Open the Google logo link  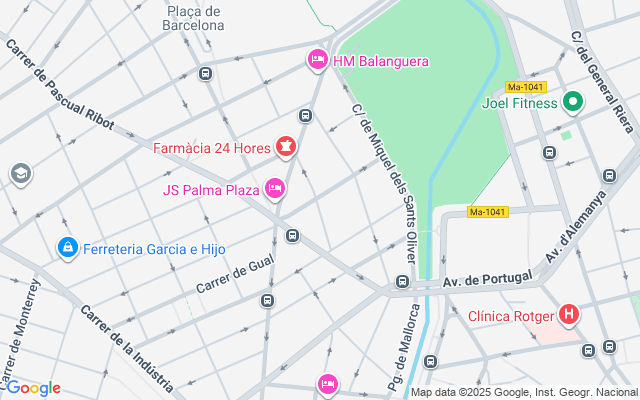(x=33, y=388)
